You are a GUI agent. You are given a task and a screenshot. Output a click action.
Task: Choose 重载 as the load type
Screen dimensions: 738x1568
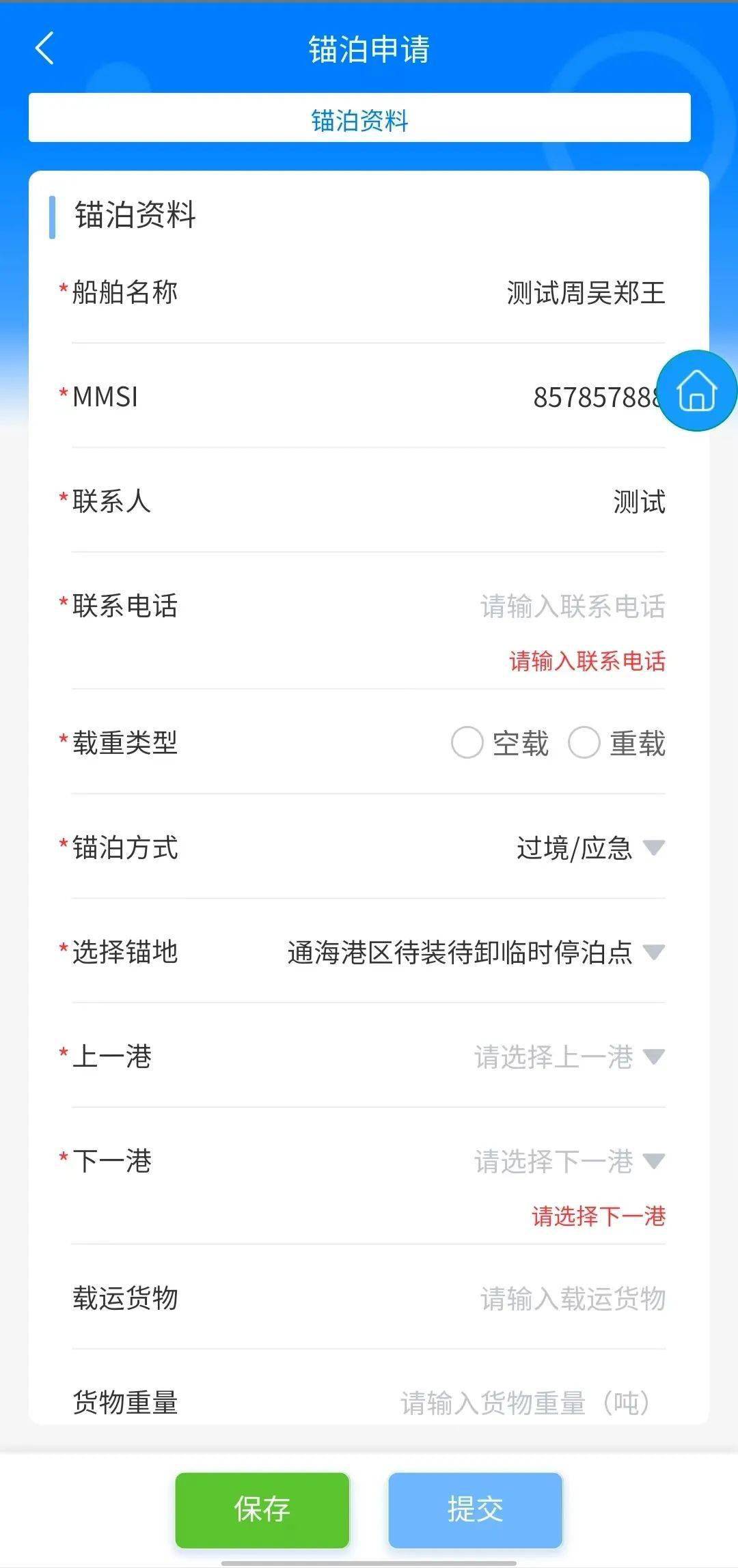585,743
